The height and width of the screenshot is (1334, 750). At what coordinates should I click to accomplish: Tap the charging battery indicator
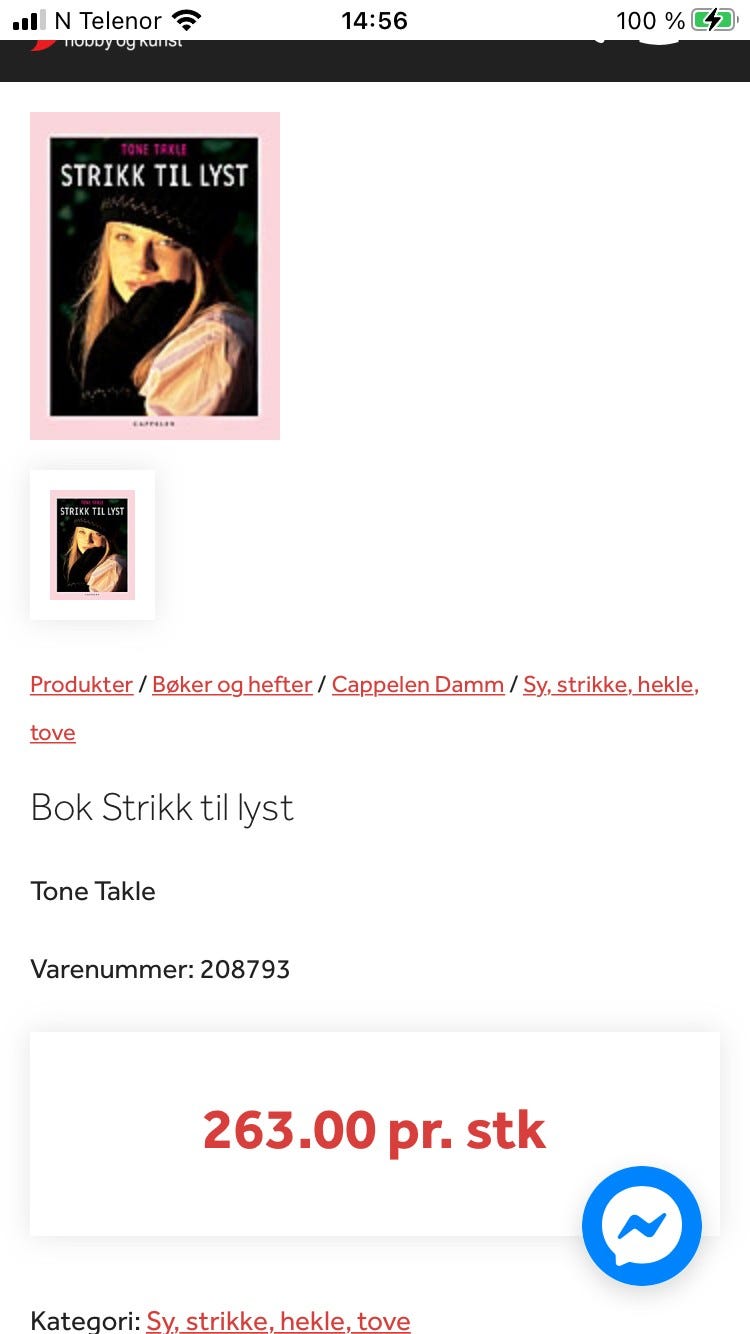pyautogui.click(x=711, y=19)
